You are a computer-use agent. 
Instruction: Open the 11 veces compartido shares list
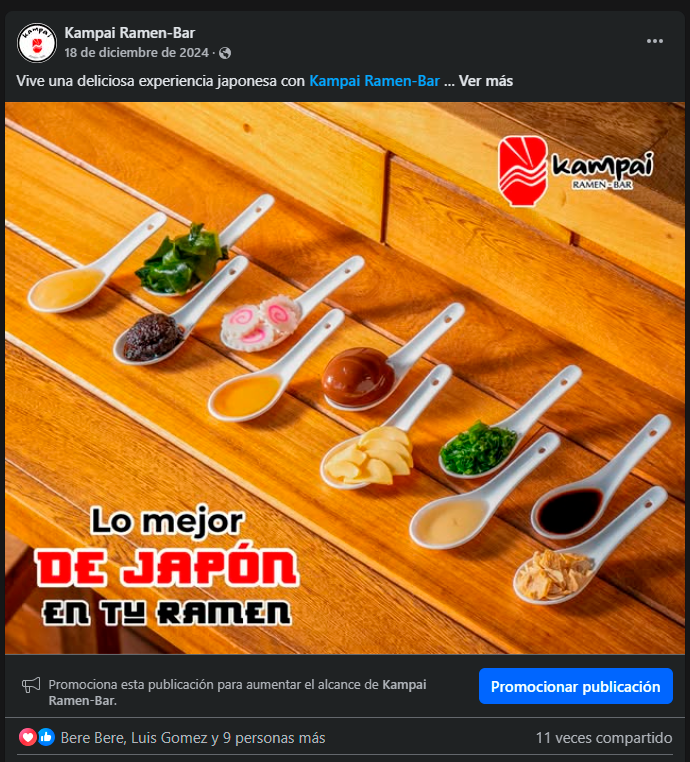click(603, 738)
